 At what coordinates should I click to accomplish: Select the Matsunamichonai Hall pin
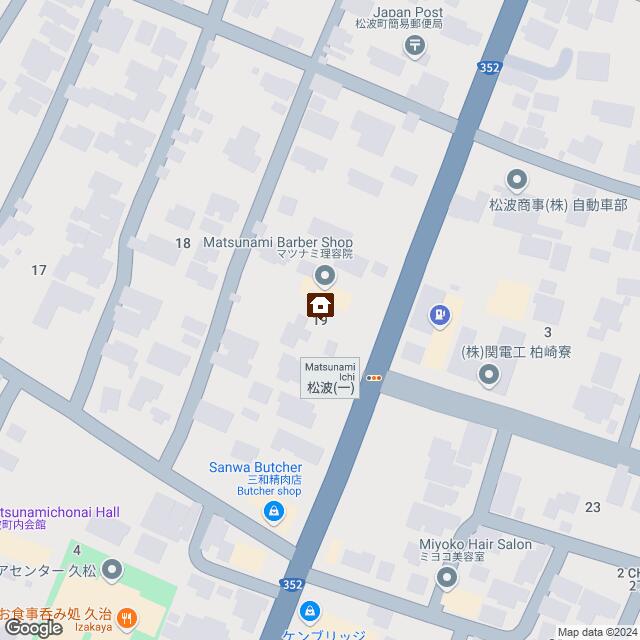pyautogui.click(x=60, y=511)
